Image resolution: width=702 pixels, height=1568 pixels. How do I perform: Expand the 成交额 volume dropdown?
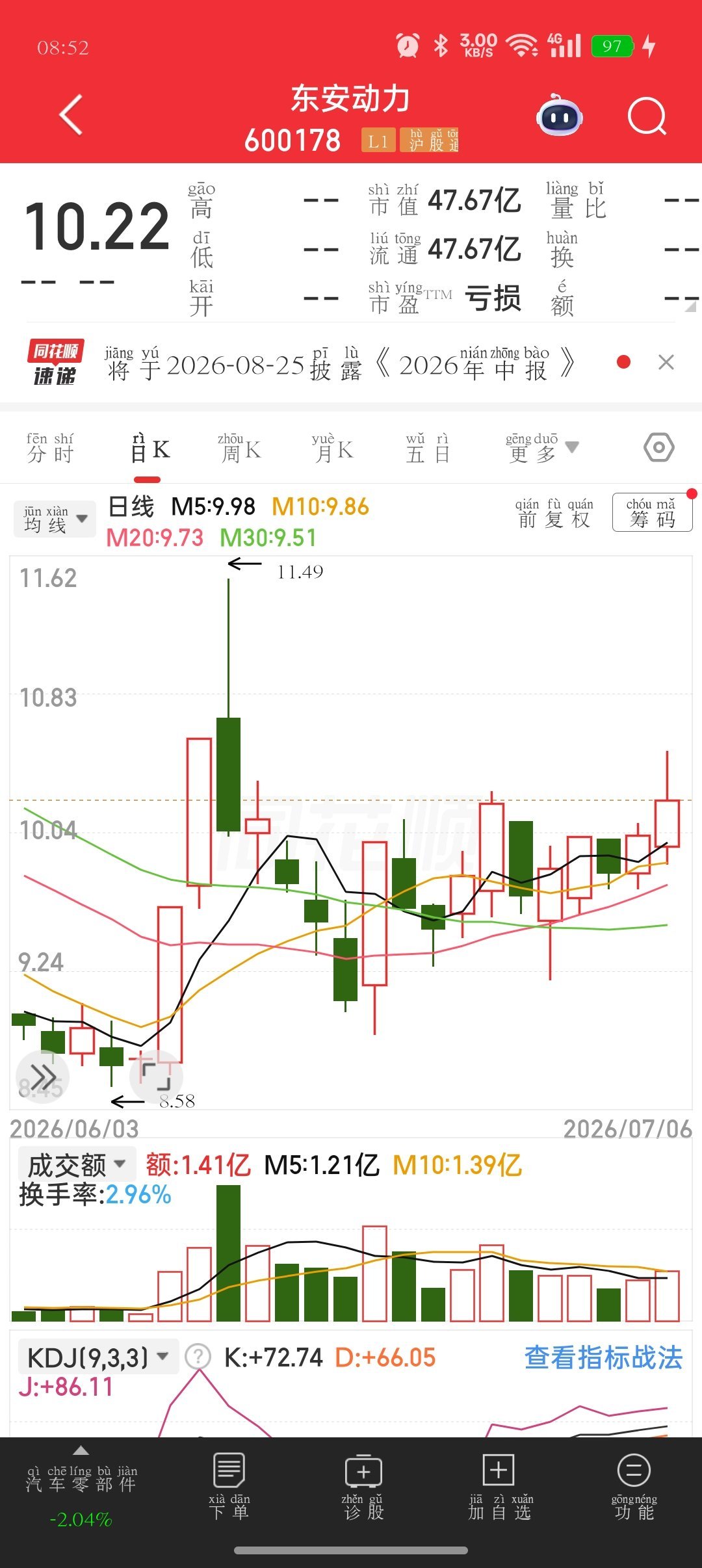point(77,1164)
